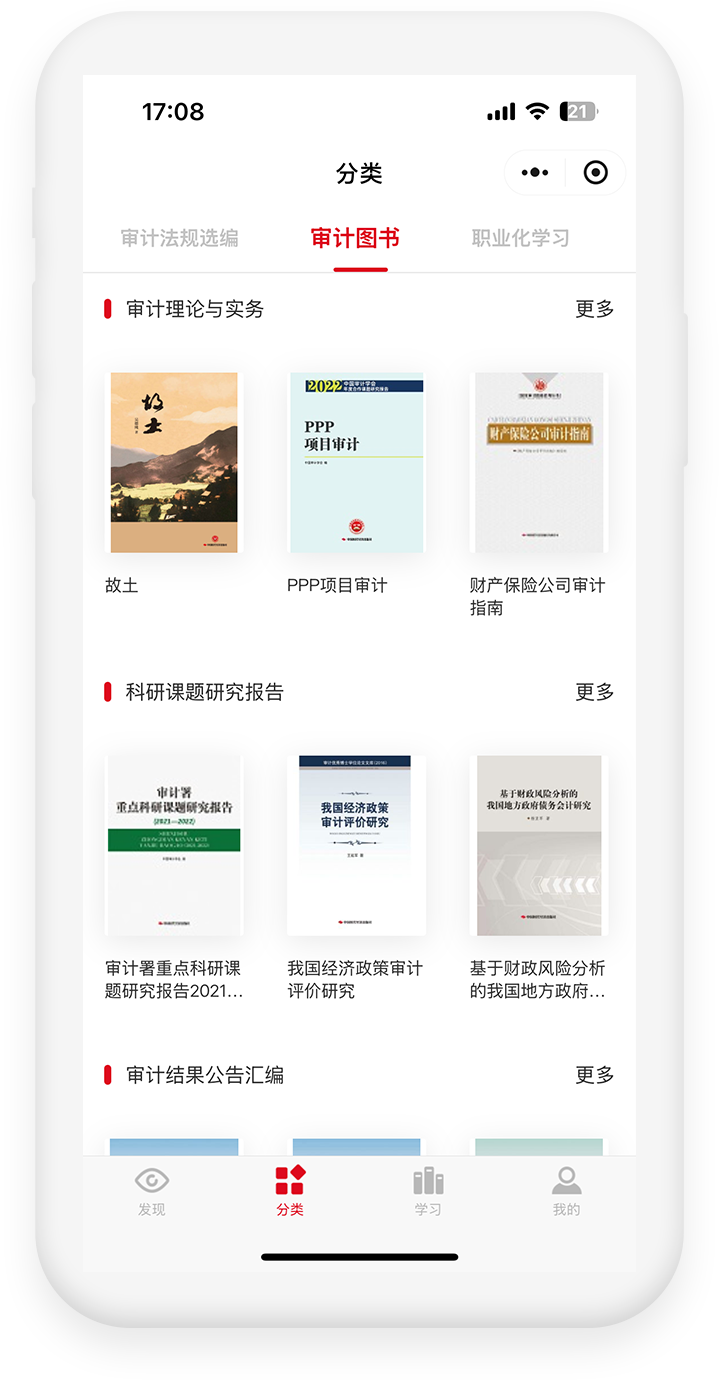View 更多 for 科研课题研究报告
The width and height of the screenshot is (719, 1380).
coord(594,692)
